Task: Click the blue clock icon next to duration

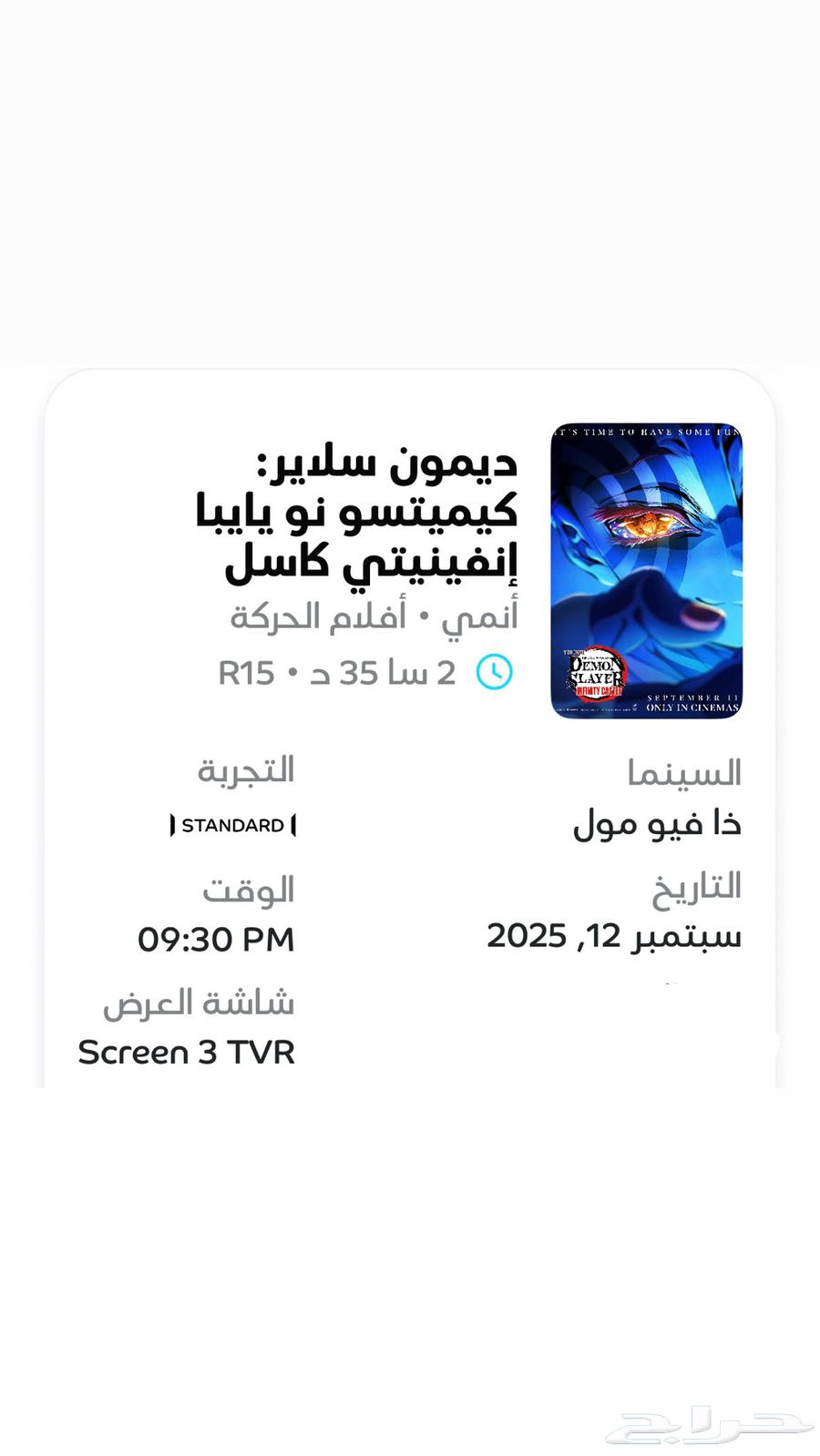Action: click(x=493, y=670)
